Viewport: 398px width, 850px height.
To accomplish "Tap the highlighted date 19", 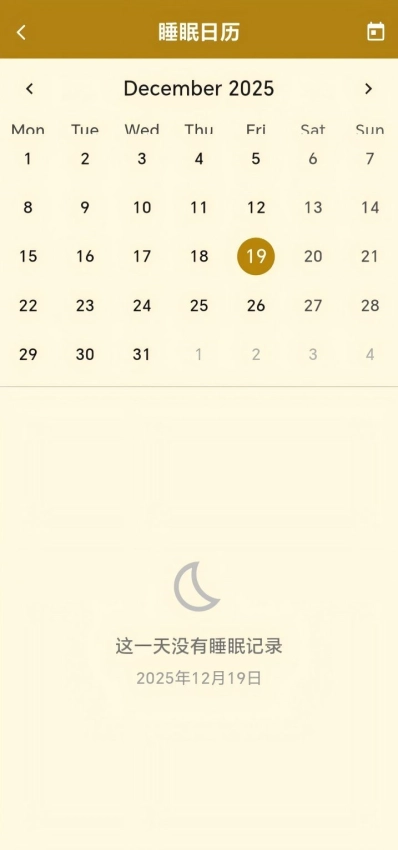I will [256, 256].
